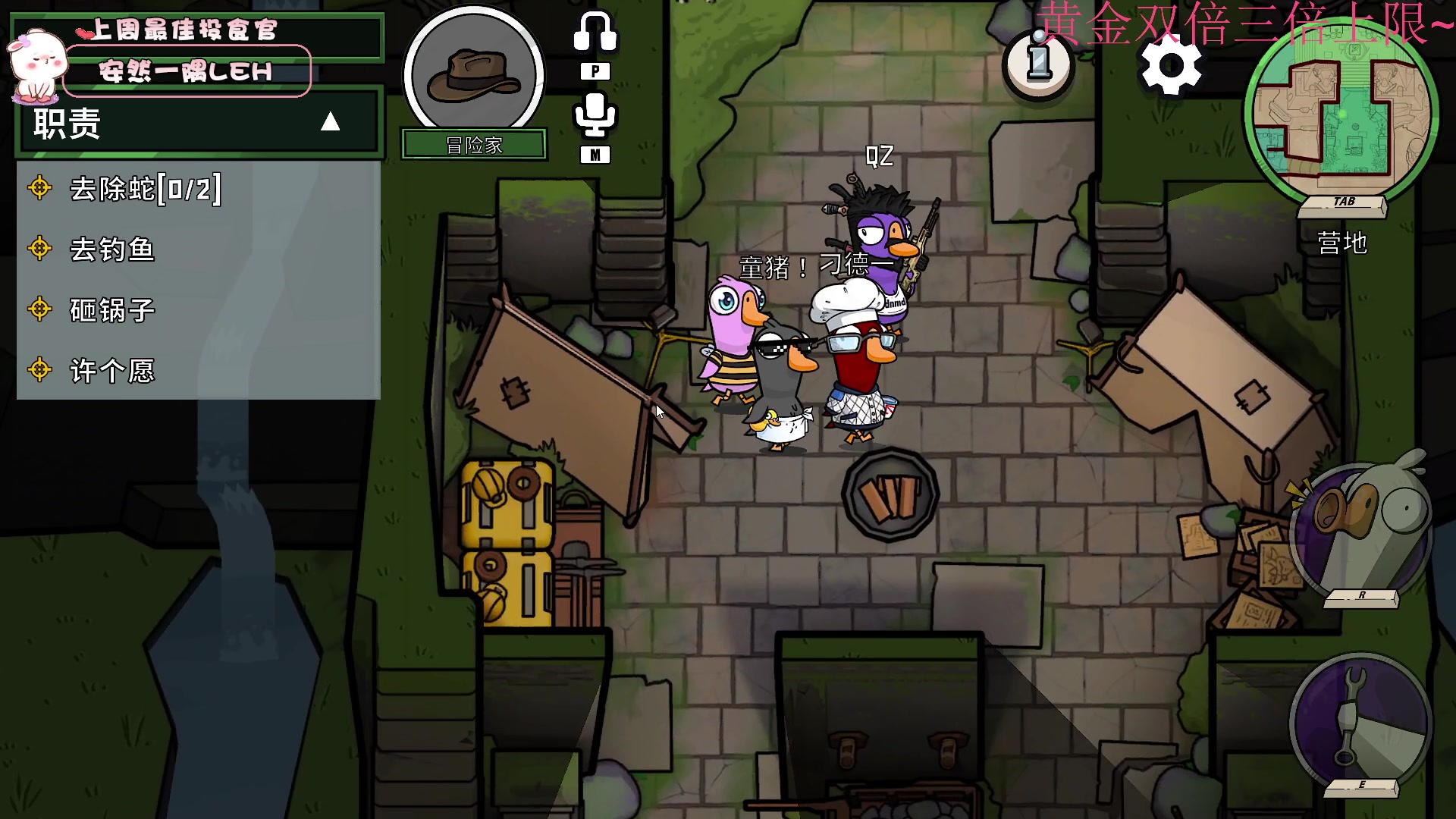Viewport: 1456px width, 819px height.
Task: Select the 去除蛇 task
Action: click(144, 189)
